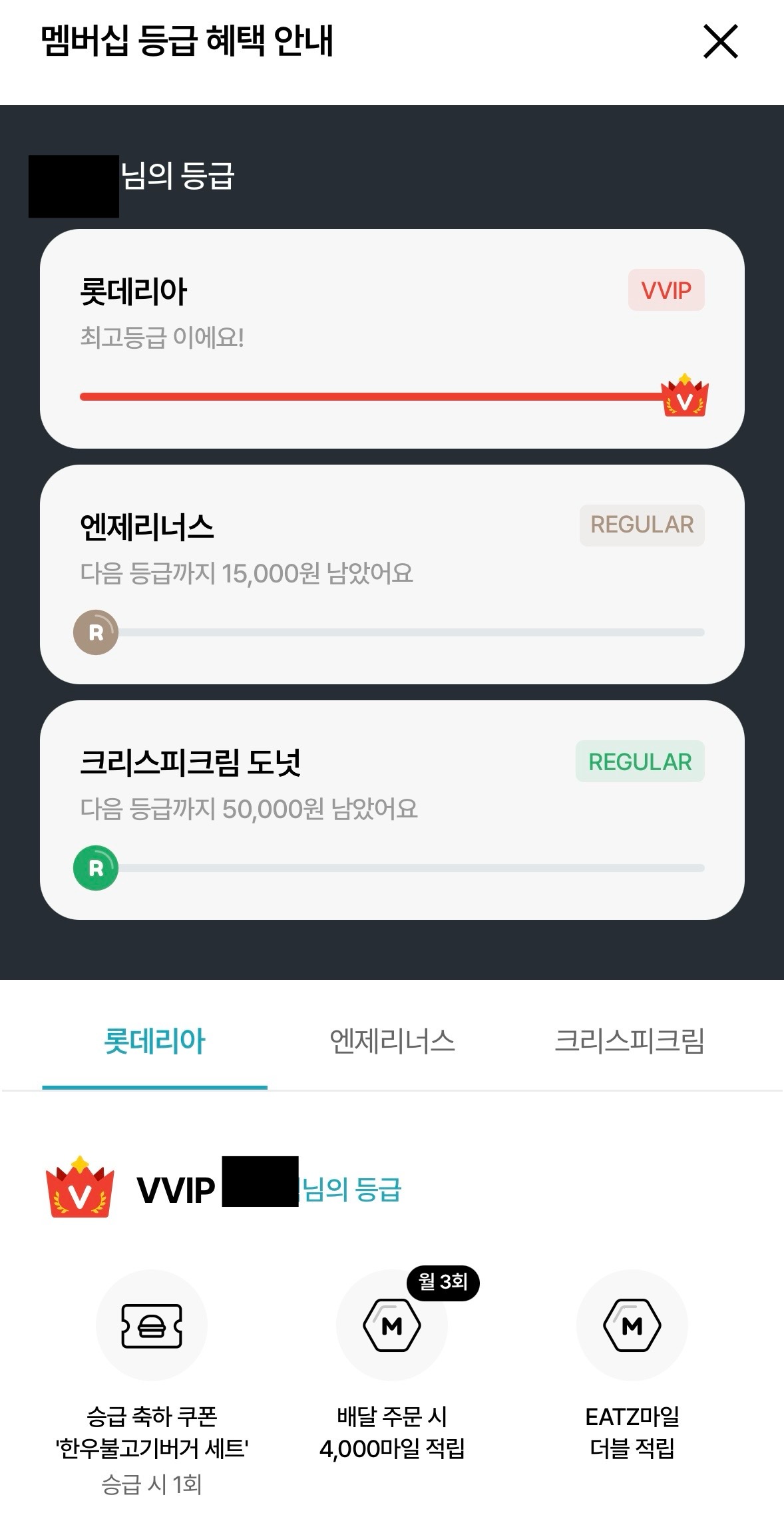The image size is (784, 1531).
Task: Close the membership grade benefits page
Action: pyautogui.click(x=721, y=41)
